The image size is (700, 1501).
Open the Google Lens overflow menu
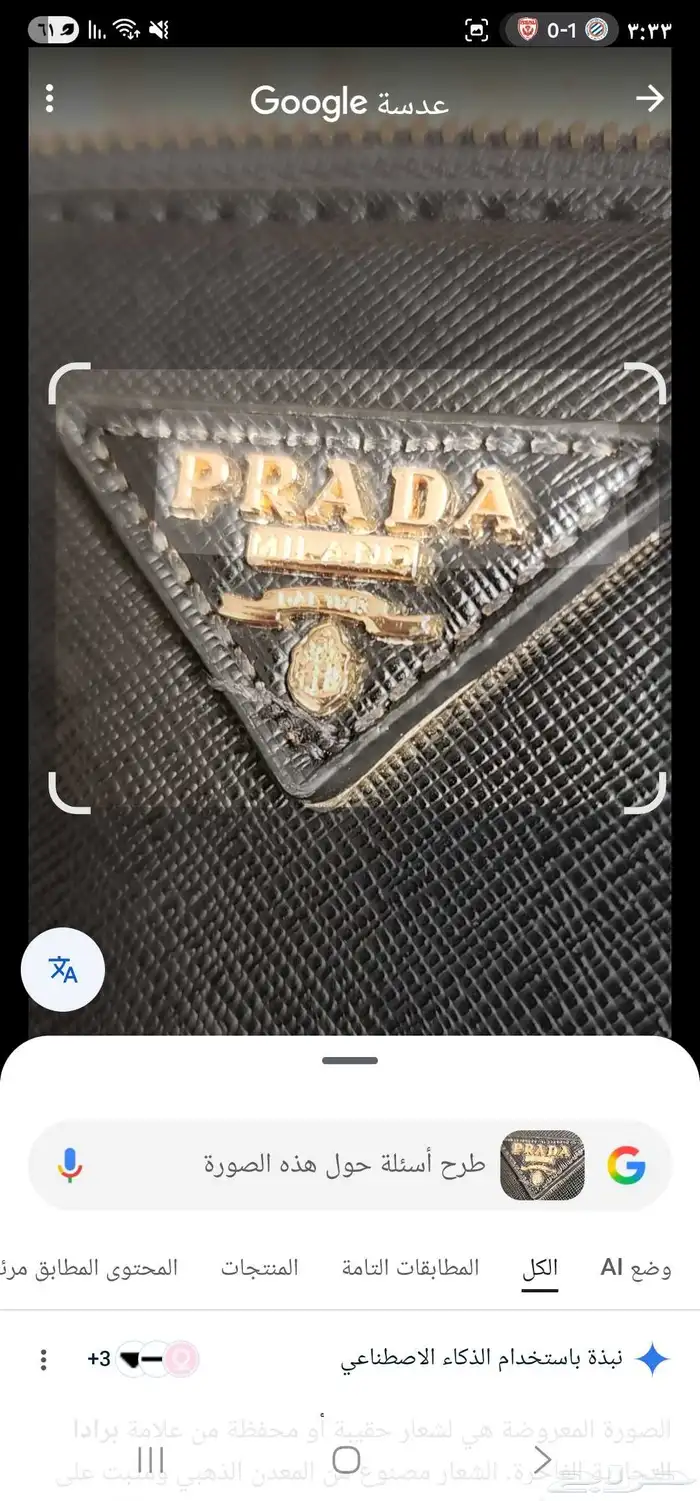click(49, 99)
